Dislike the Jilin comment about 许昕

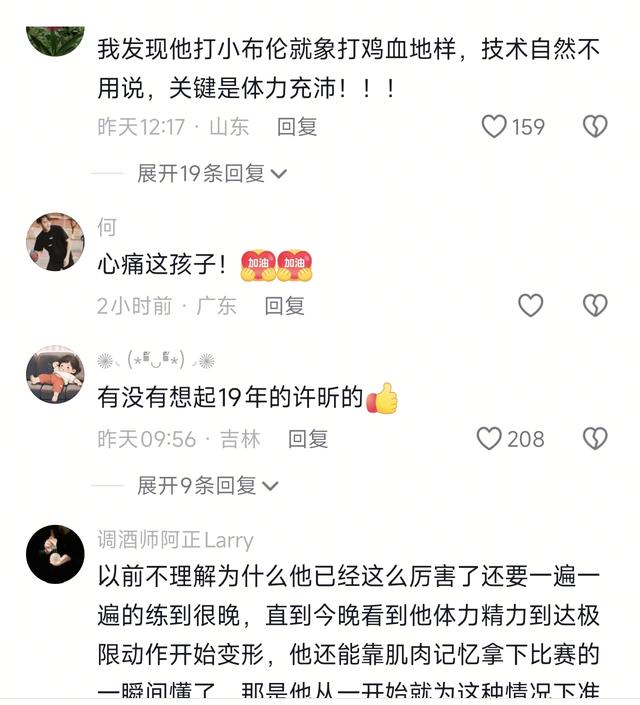pos(595,439)
